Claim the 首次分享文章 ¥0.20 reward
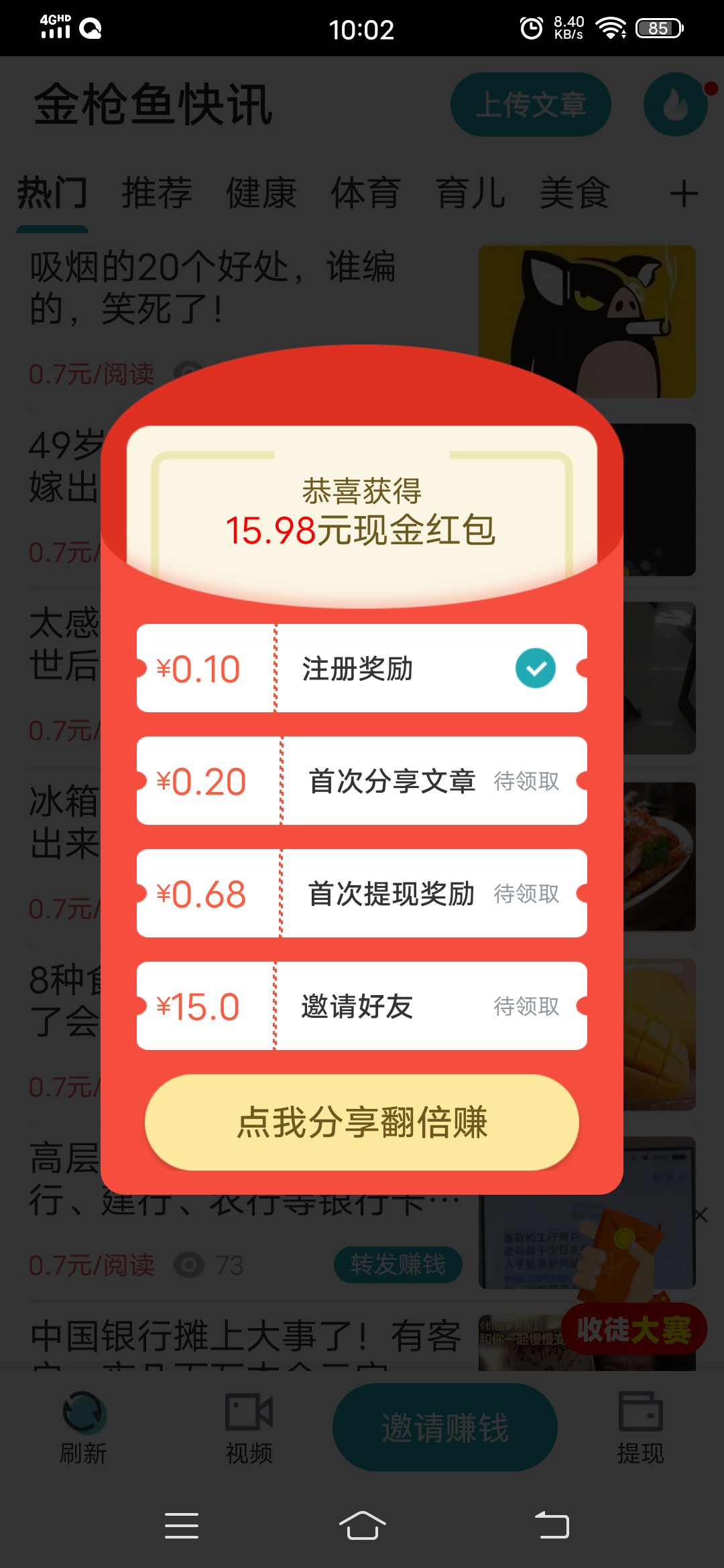The height and width of the screenshot is (1568, 724). click(x=526, y=781)
